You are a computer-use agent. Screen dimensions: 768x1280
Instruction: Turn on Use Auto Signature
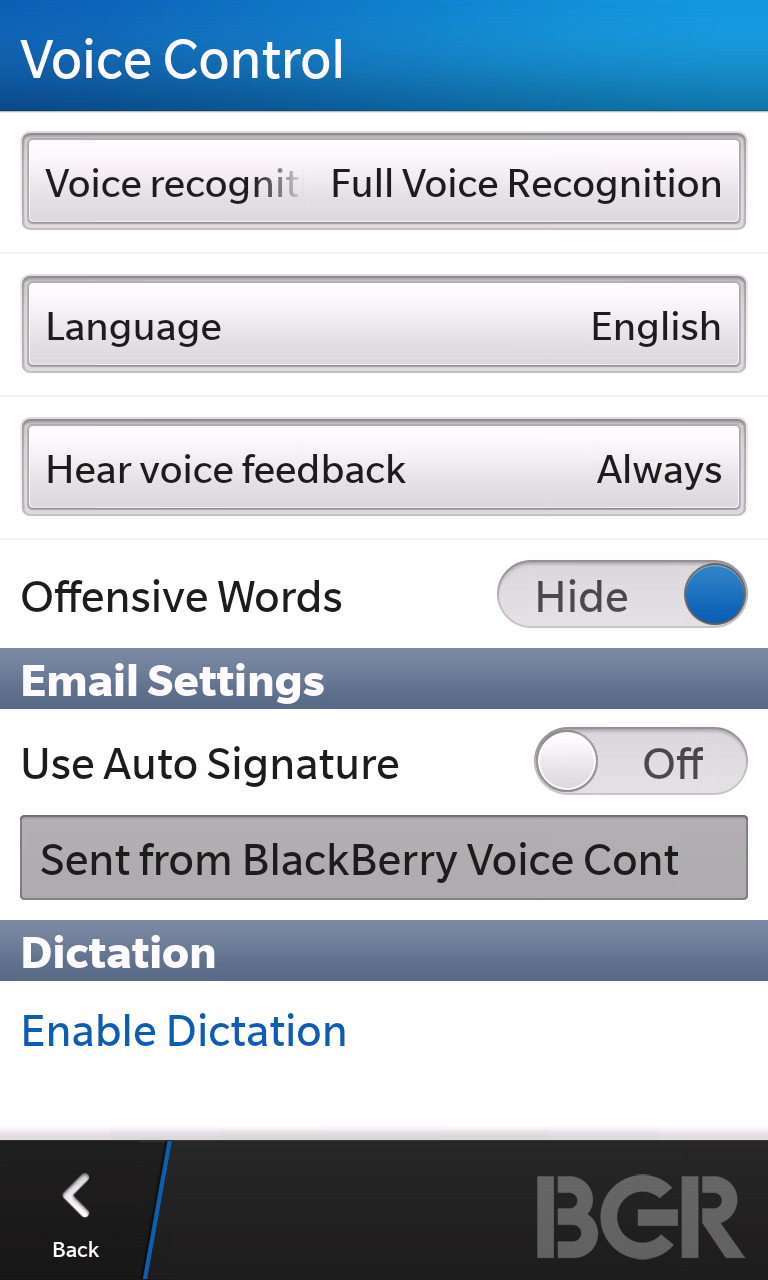641,762
